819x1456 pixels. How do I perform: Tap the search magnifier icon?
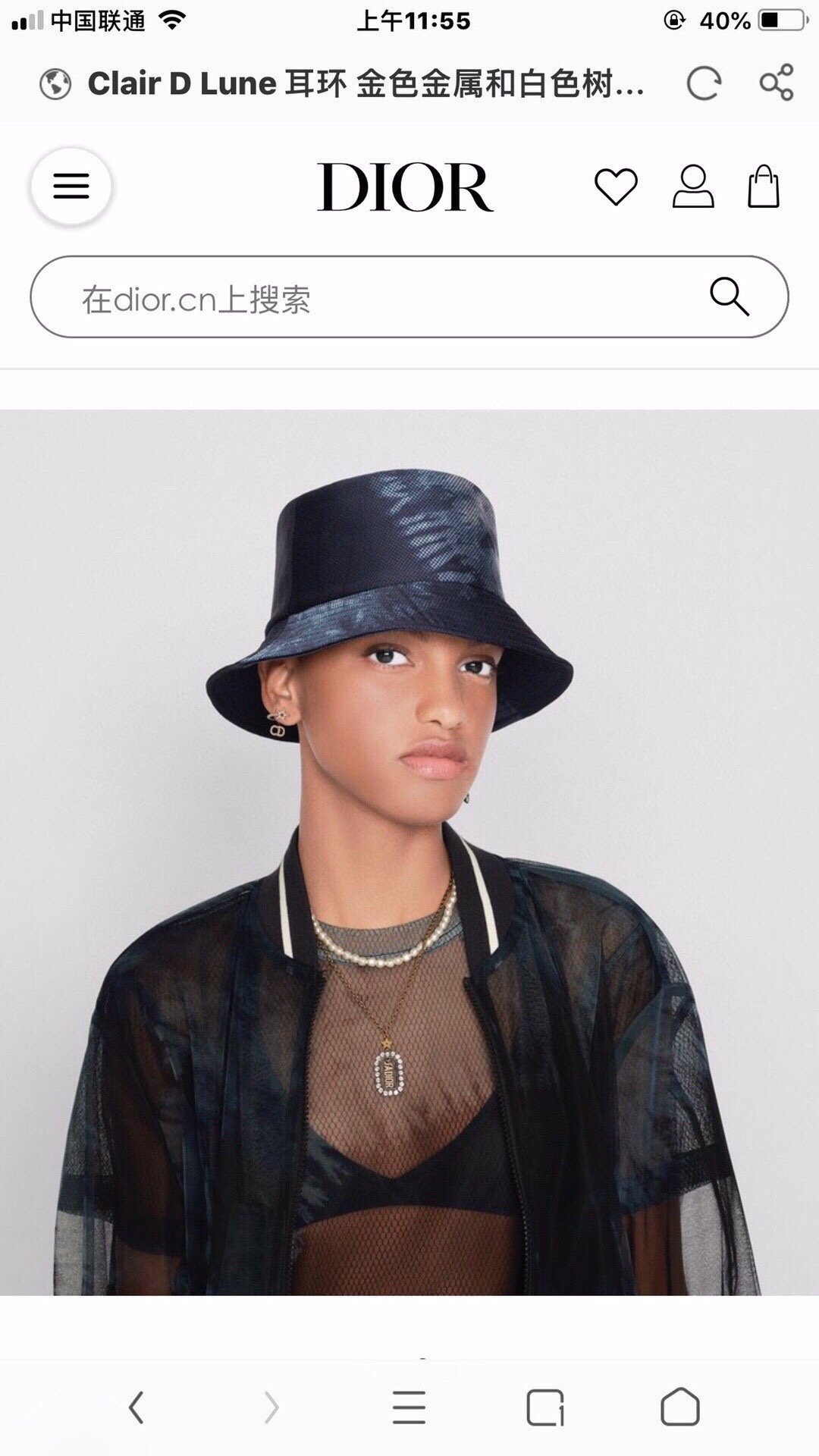click(730, 297)
